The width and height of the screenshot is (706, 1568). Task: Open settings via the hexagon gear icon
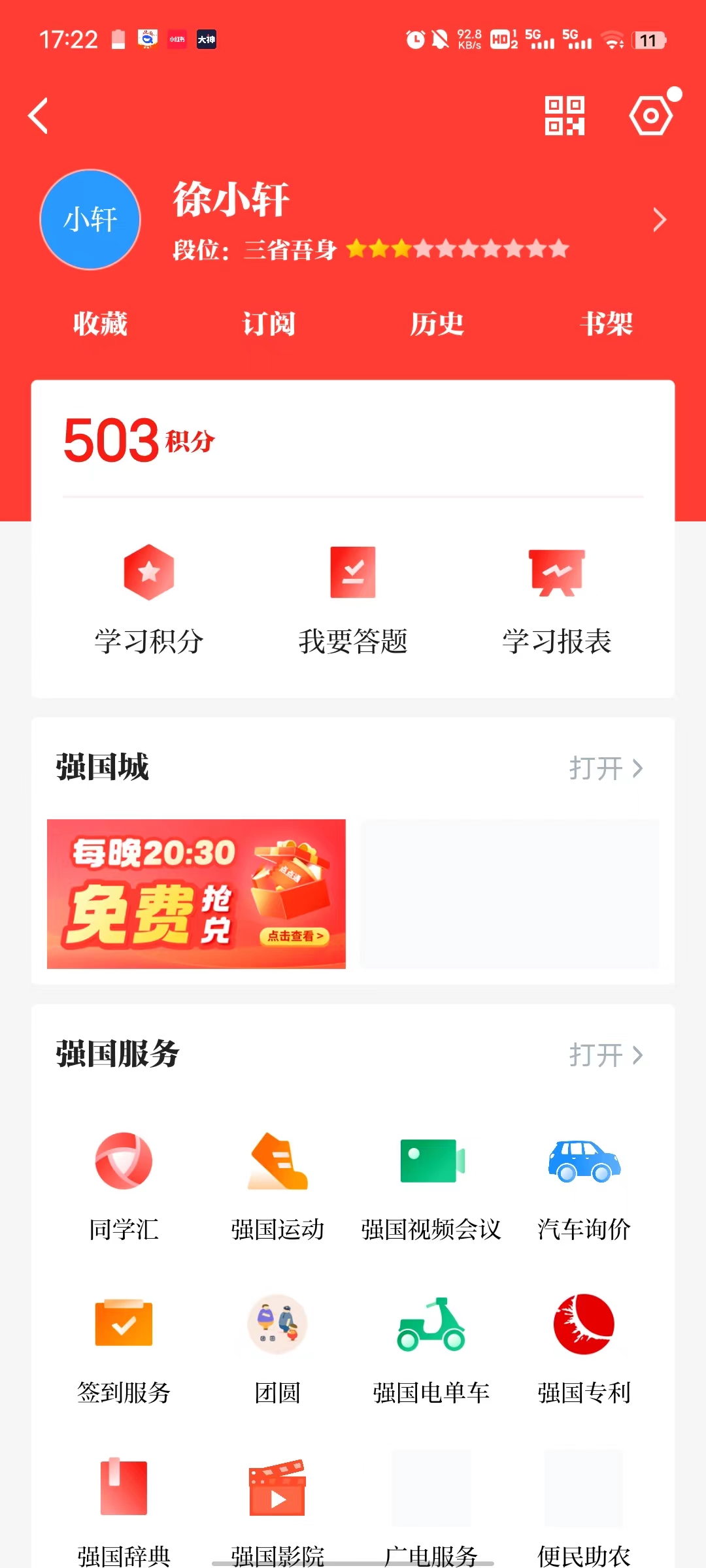click(x=651, y=116)
